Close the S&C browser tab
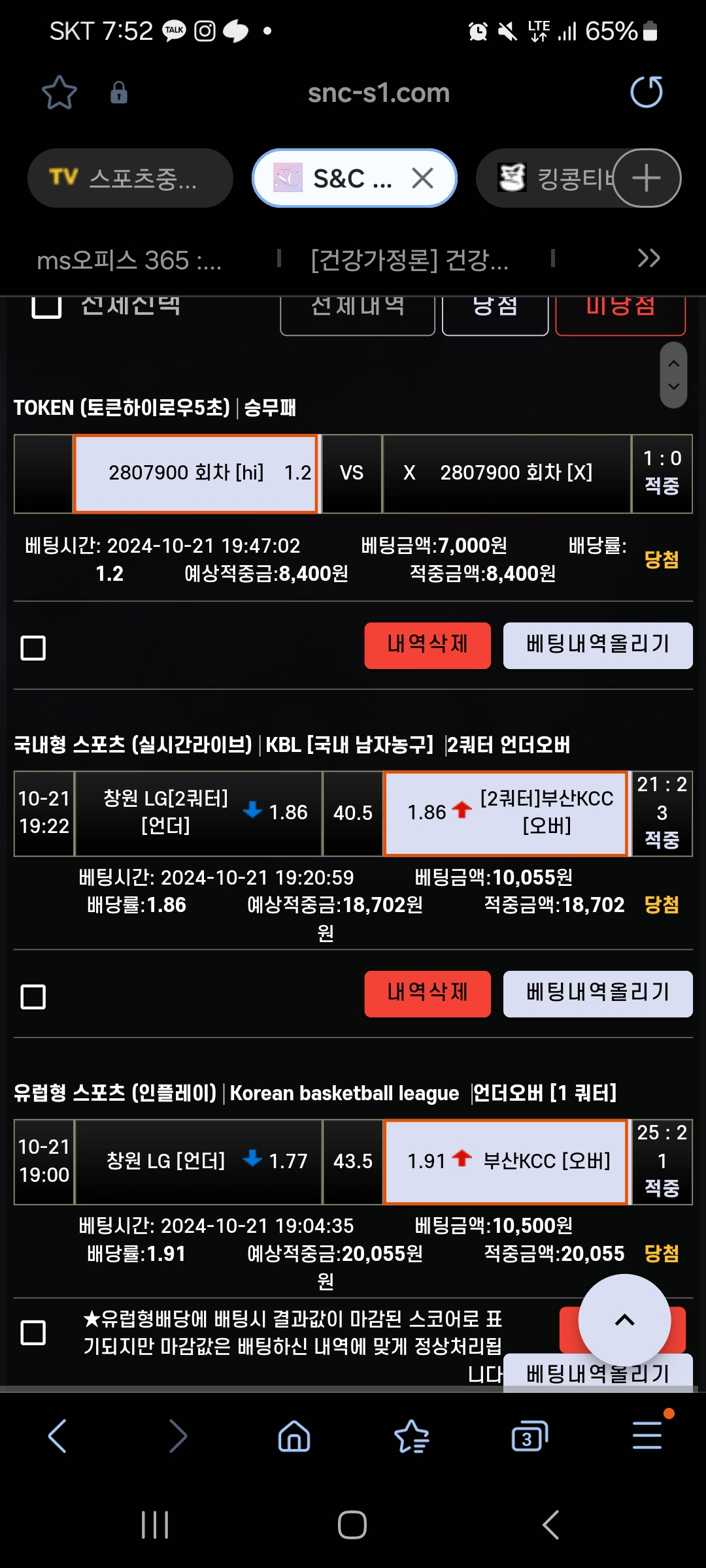 pyautogui.click(x=422, y=178)
